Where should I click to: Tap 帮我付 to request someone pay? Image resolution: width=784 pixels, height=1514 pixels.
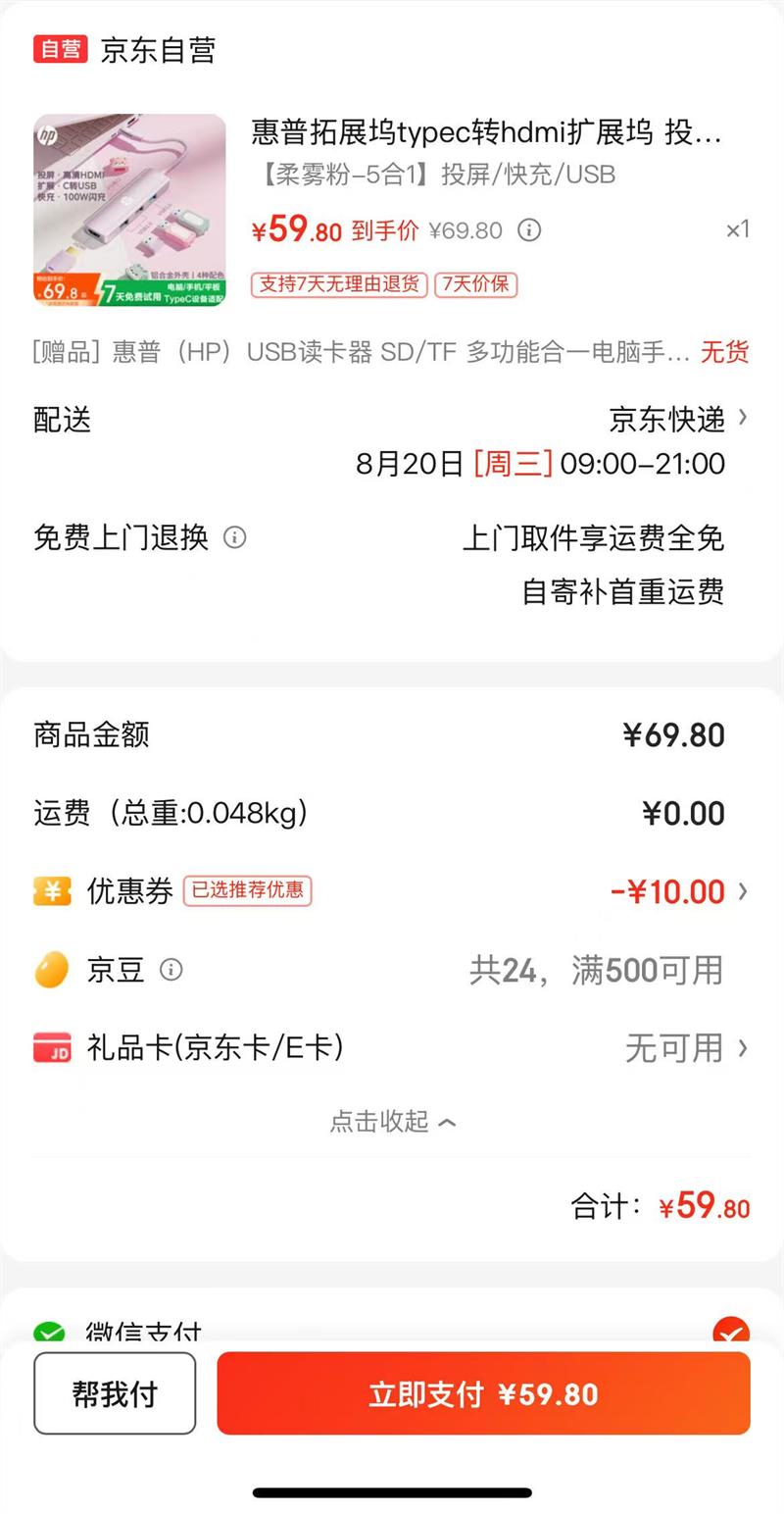pos(115,1393)
